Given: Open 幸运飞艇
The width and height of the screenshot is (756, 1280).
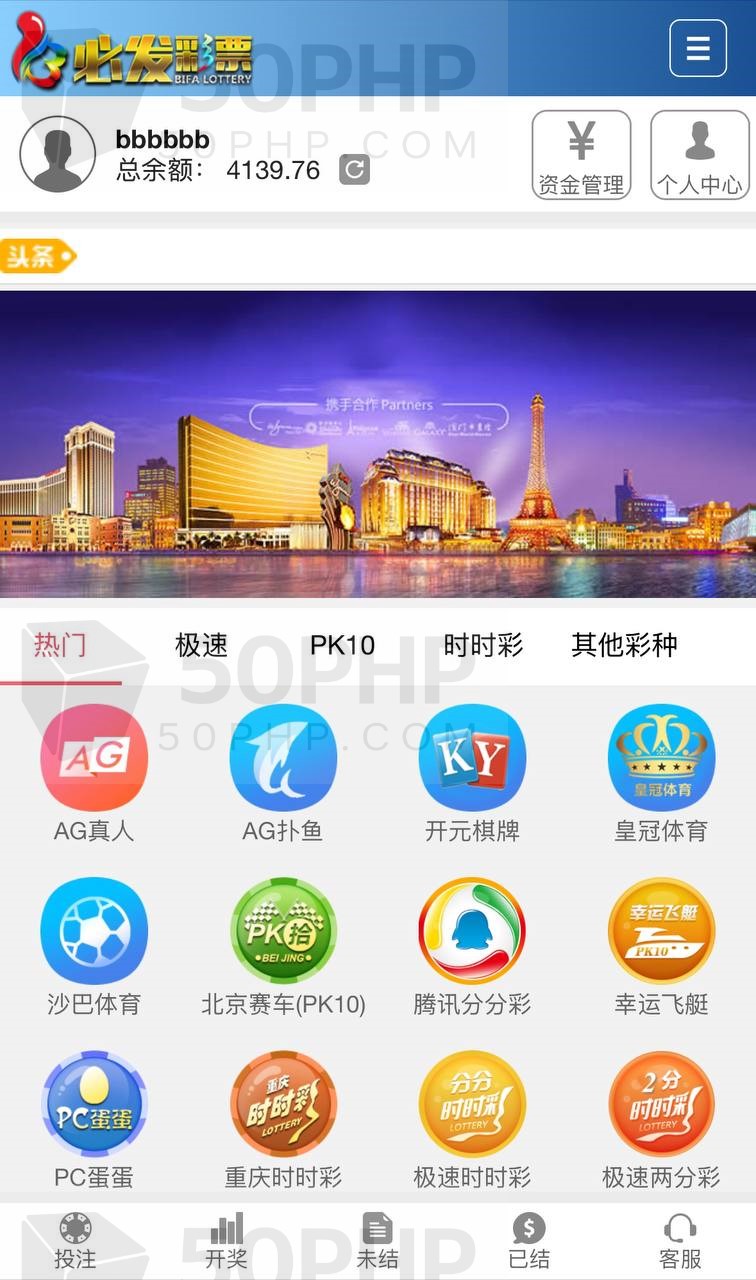Looking at the screenshot, I should point(661,932).
